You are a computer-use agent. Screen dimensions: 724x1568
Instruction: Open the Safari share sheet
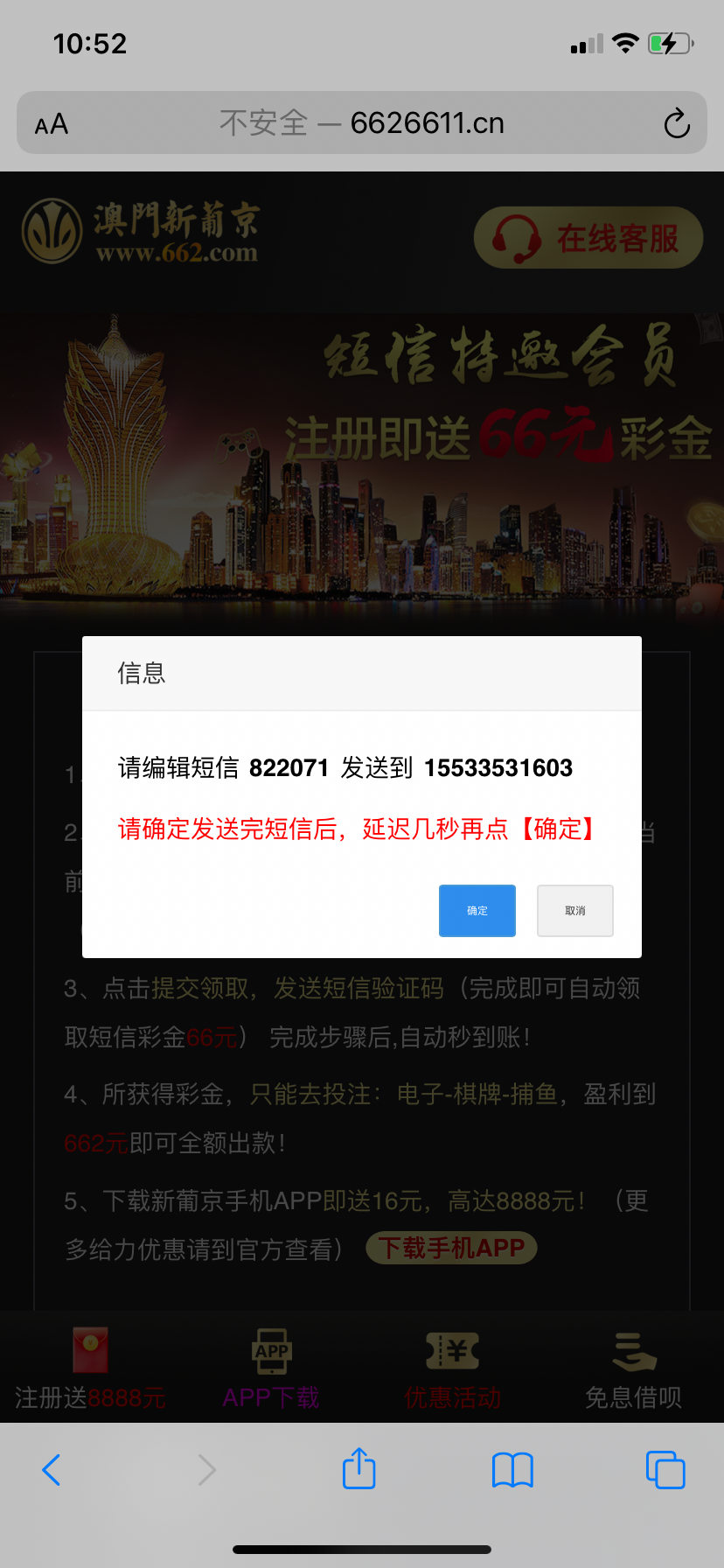click(359, 1468)
